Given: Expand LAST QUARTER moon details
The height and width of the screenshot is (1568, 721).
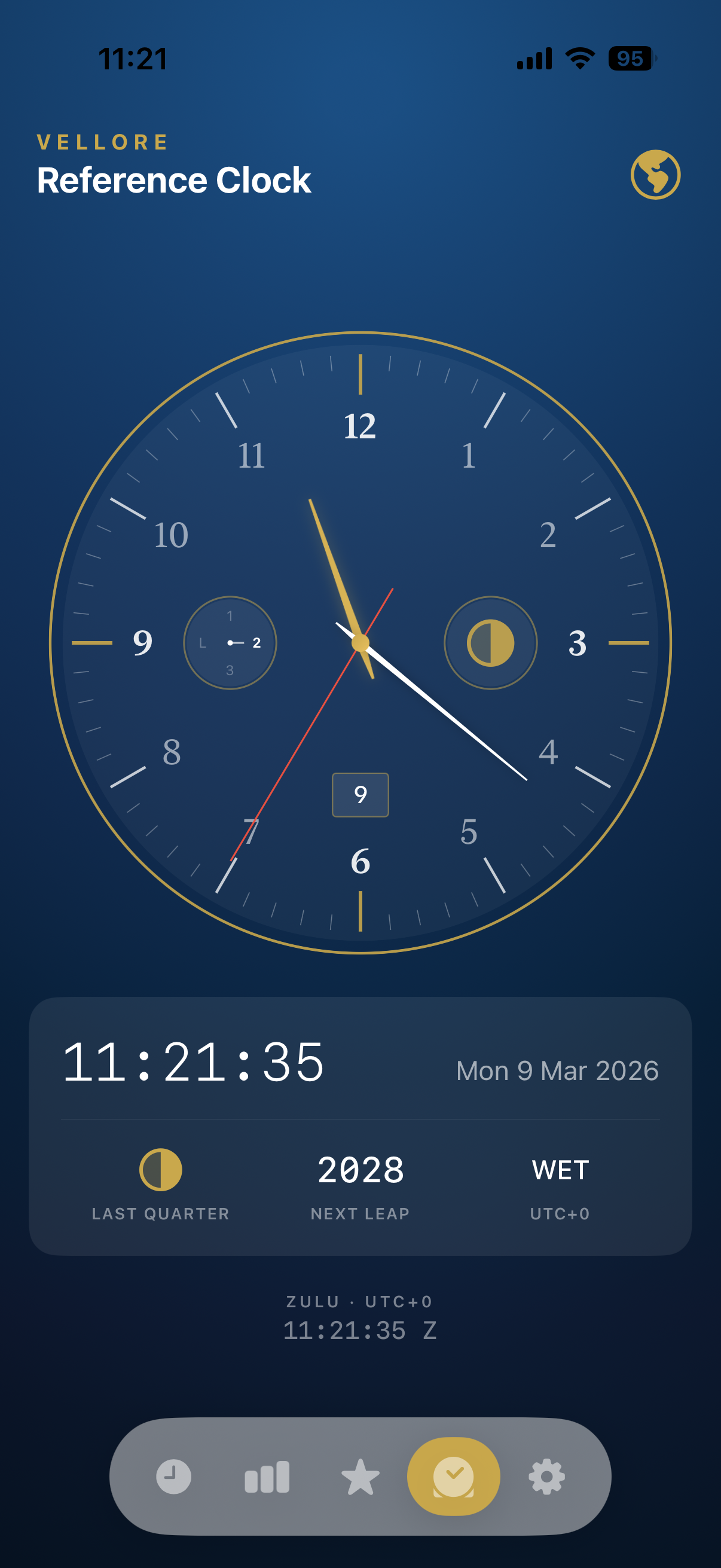Looking at the screenshot, I should click(160, 1213).
